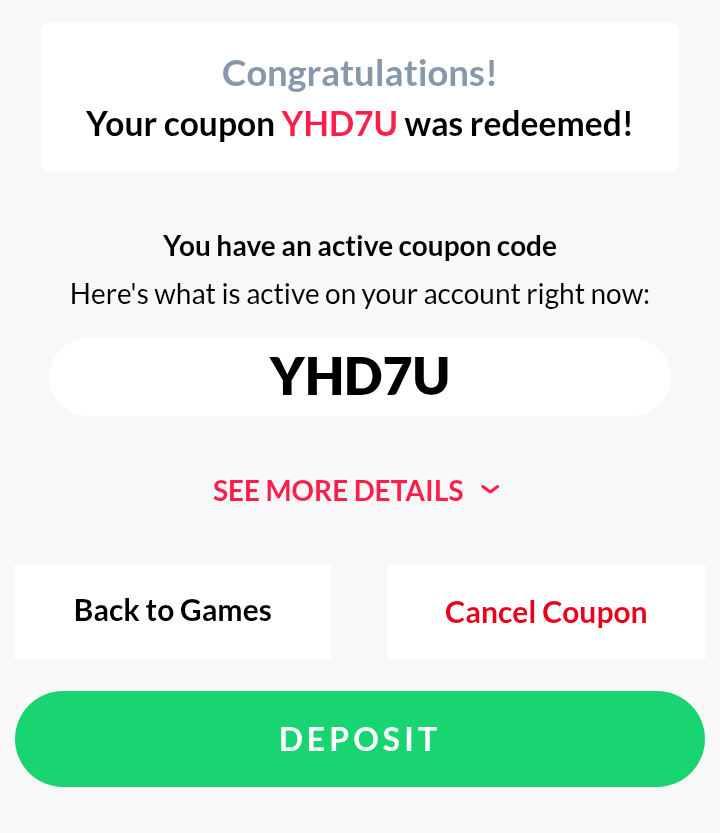Screen dimensions: 720x833
Task: Tap the green Deposit button
Action: click(360, 739)
